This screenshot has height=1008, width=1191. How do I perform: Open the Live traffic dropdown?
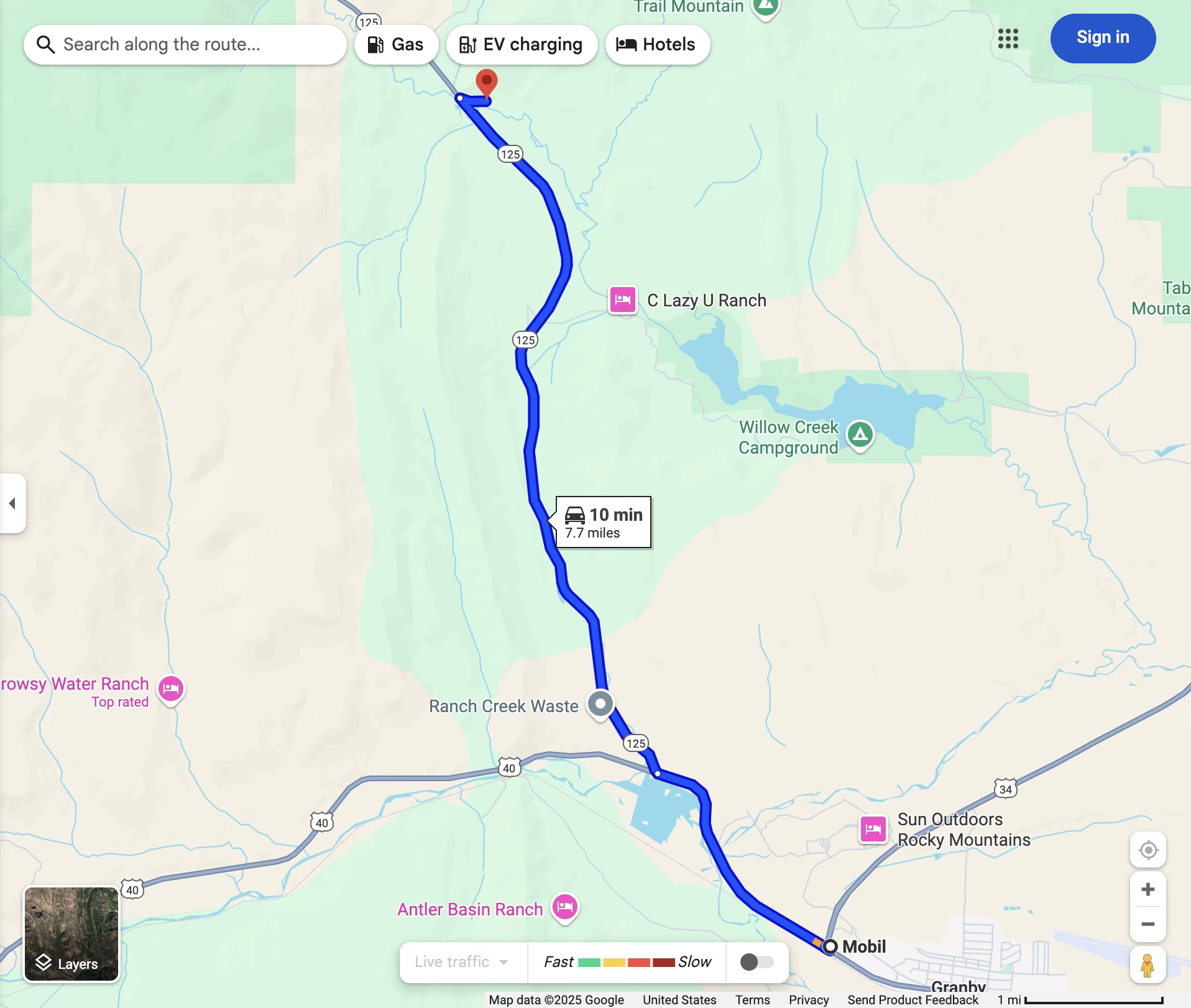coord(462,962)
